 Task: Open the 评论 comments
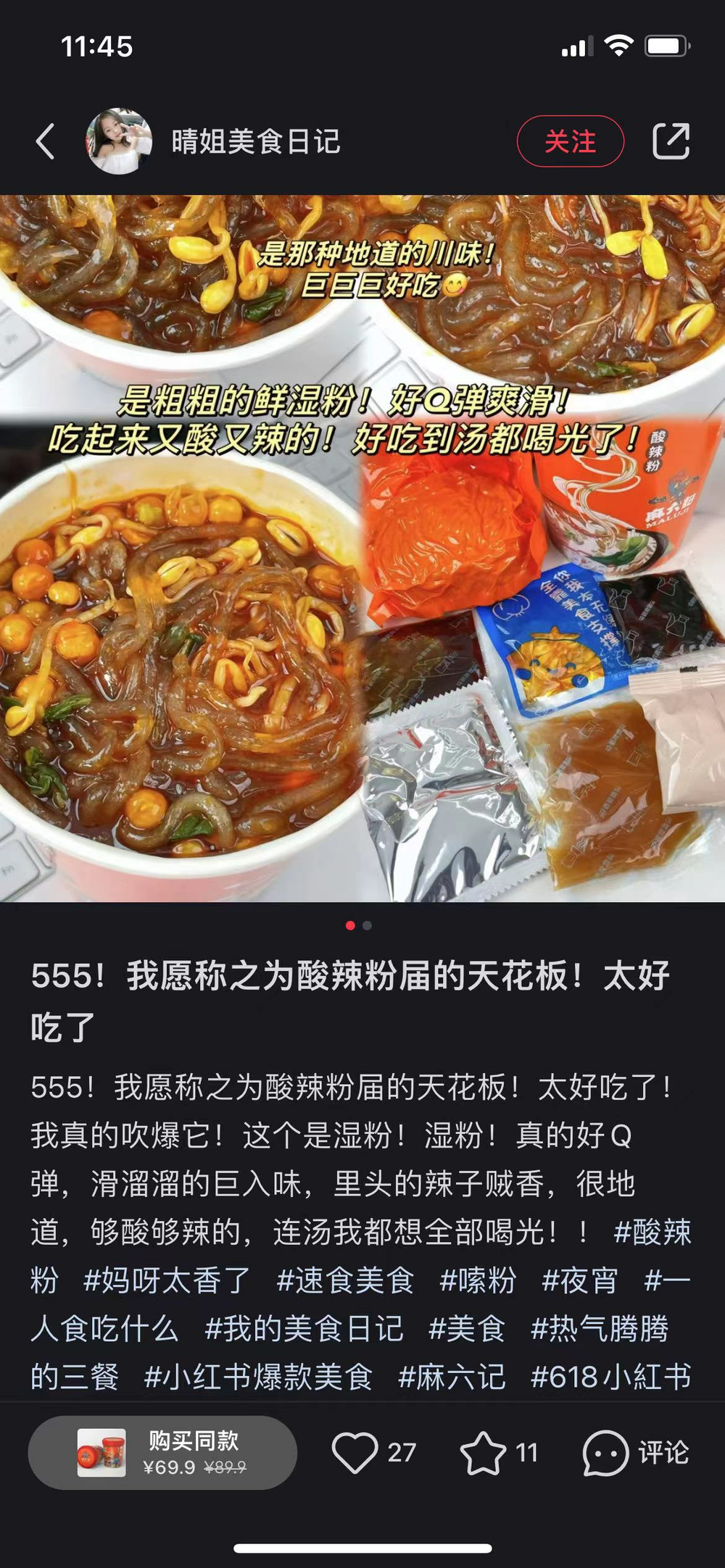click(x=636, y=1452)
